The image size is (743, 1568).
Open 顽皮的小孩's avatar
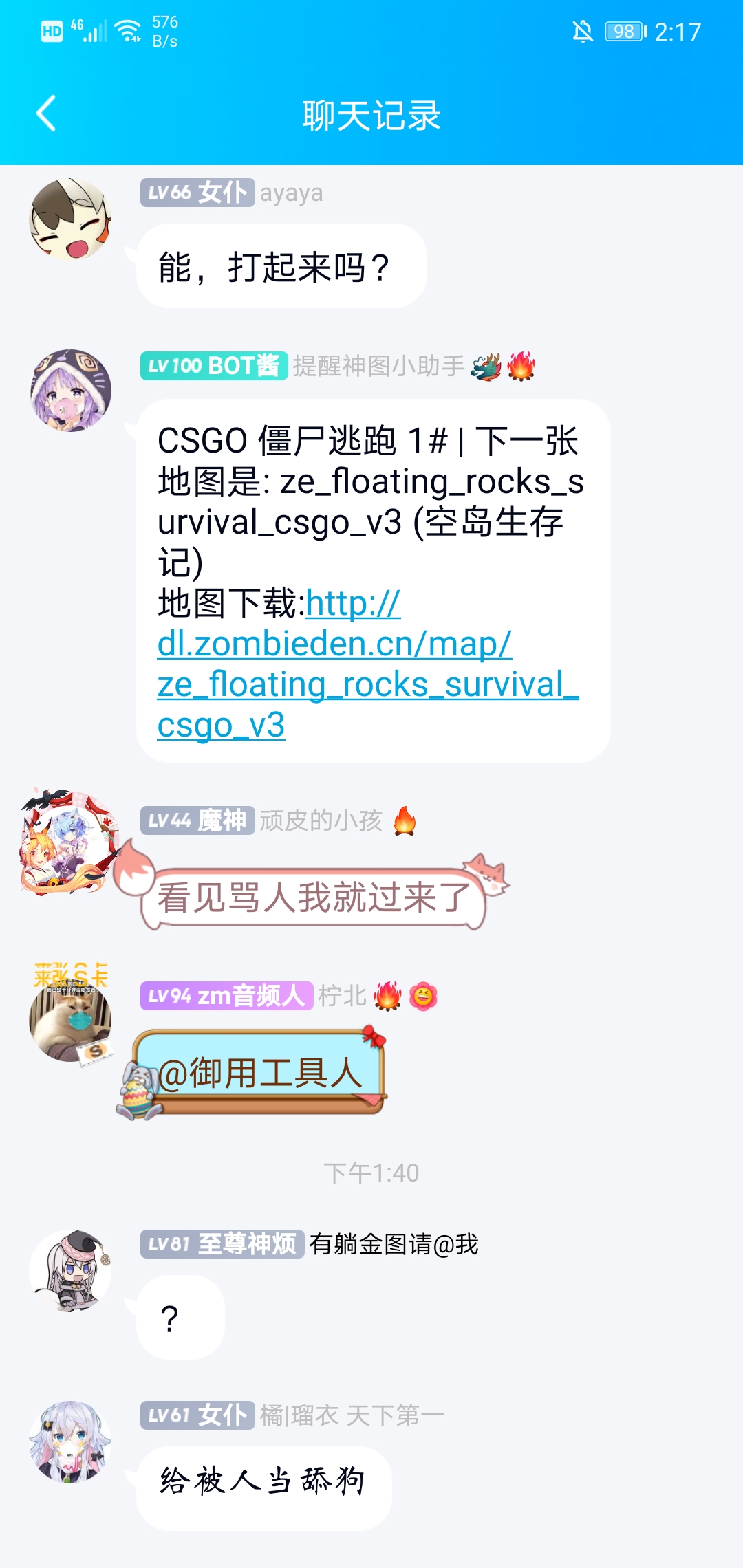69,843
